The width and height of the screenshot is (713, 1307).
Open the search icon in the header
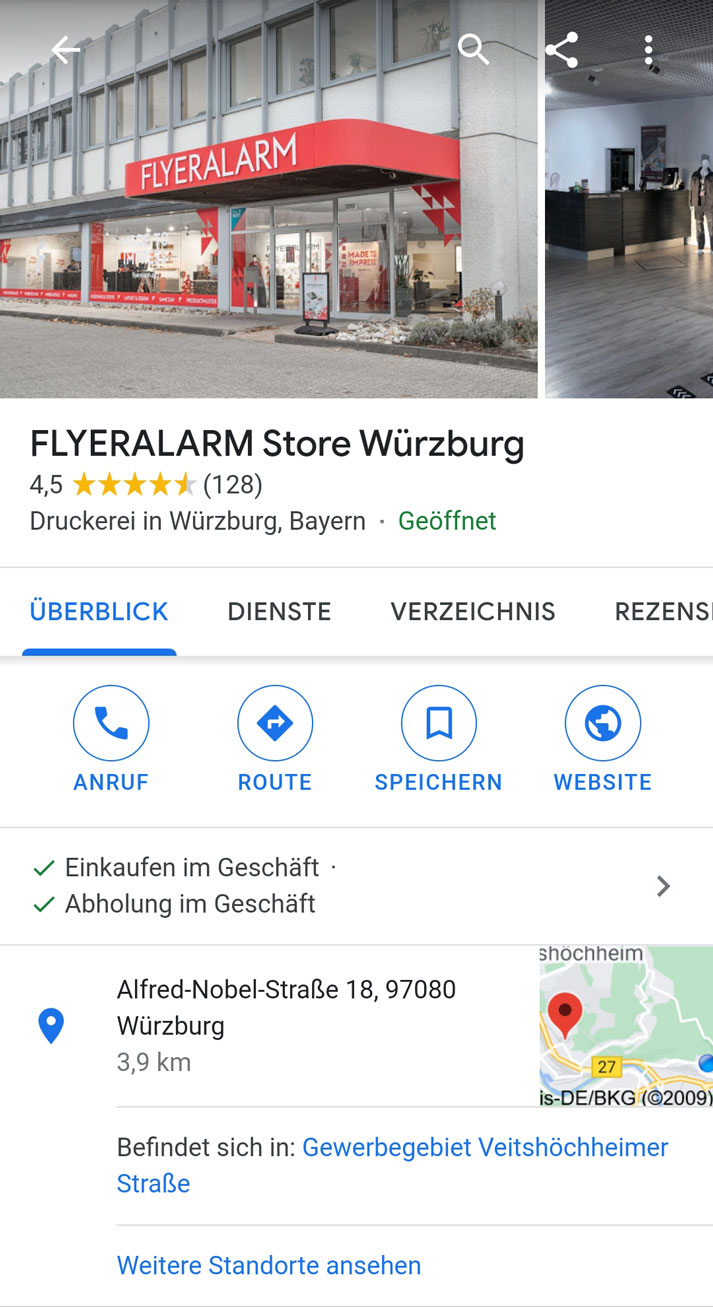[473, 50]
